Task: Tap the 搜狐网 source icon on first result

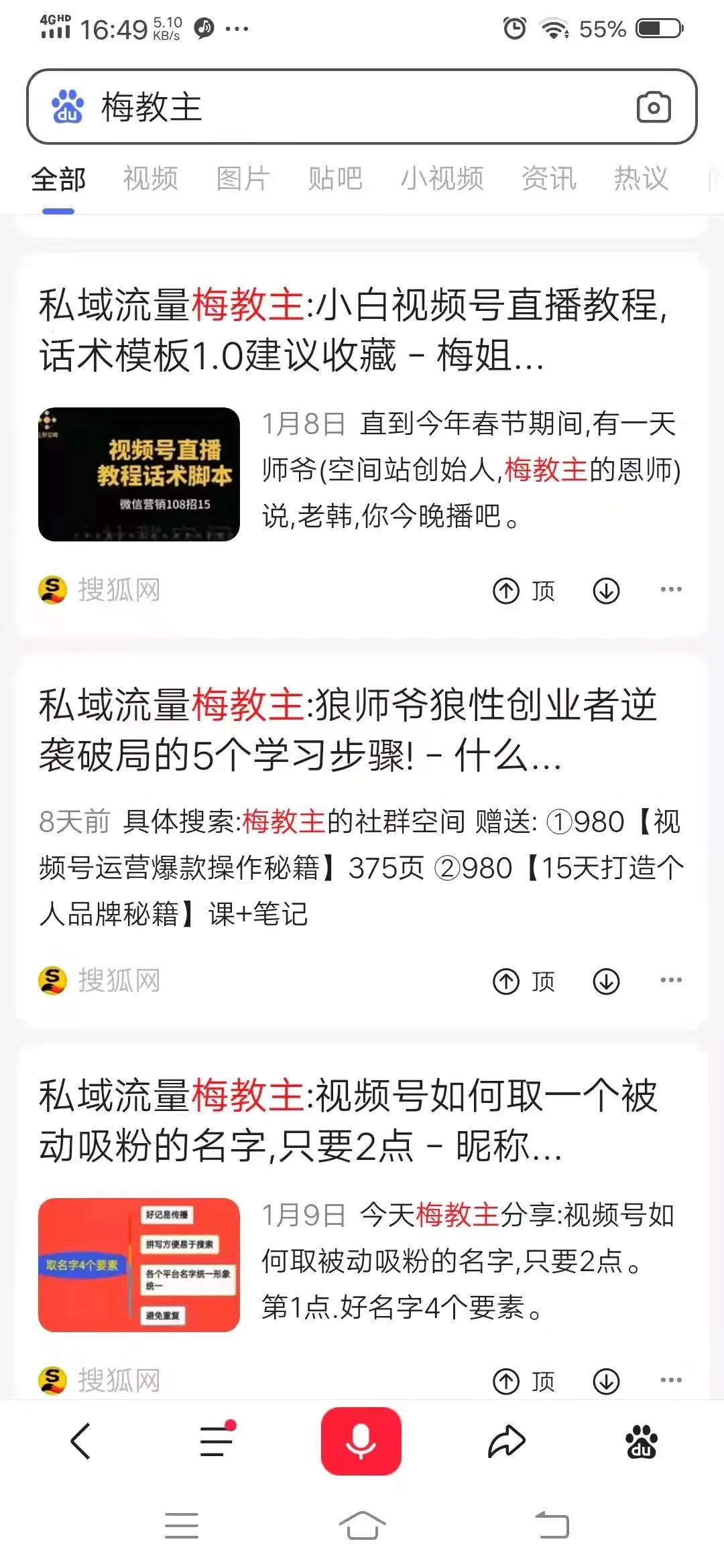Action: pos(52,590)
